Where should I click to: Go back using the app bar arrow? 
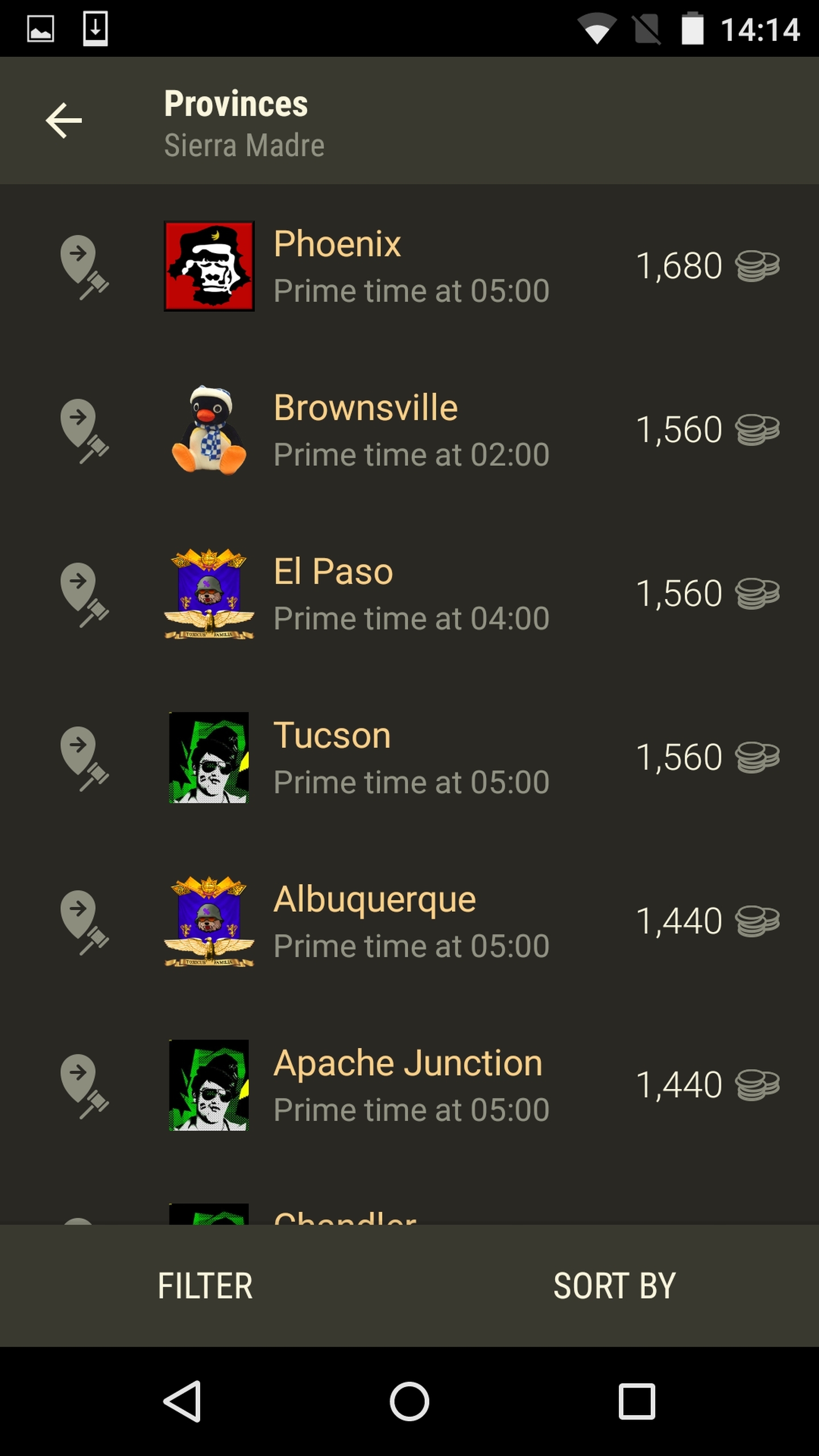pyautogui.click(x=64, y=121)
